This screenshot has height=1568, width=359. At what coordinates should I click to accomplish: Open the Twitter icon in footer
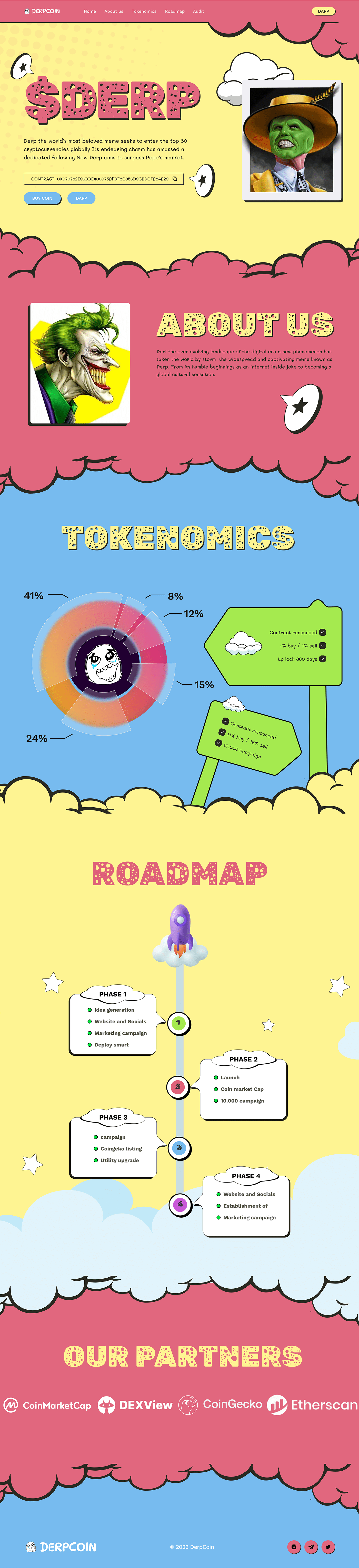coord(328,1547)
